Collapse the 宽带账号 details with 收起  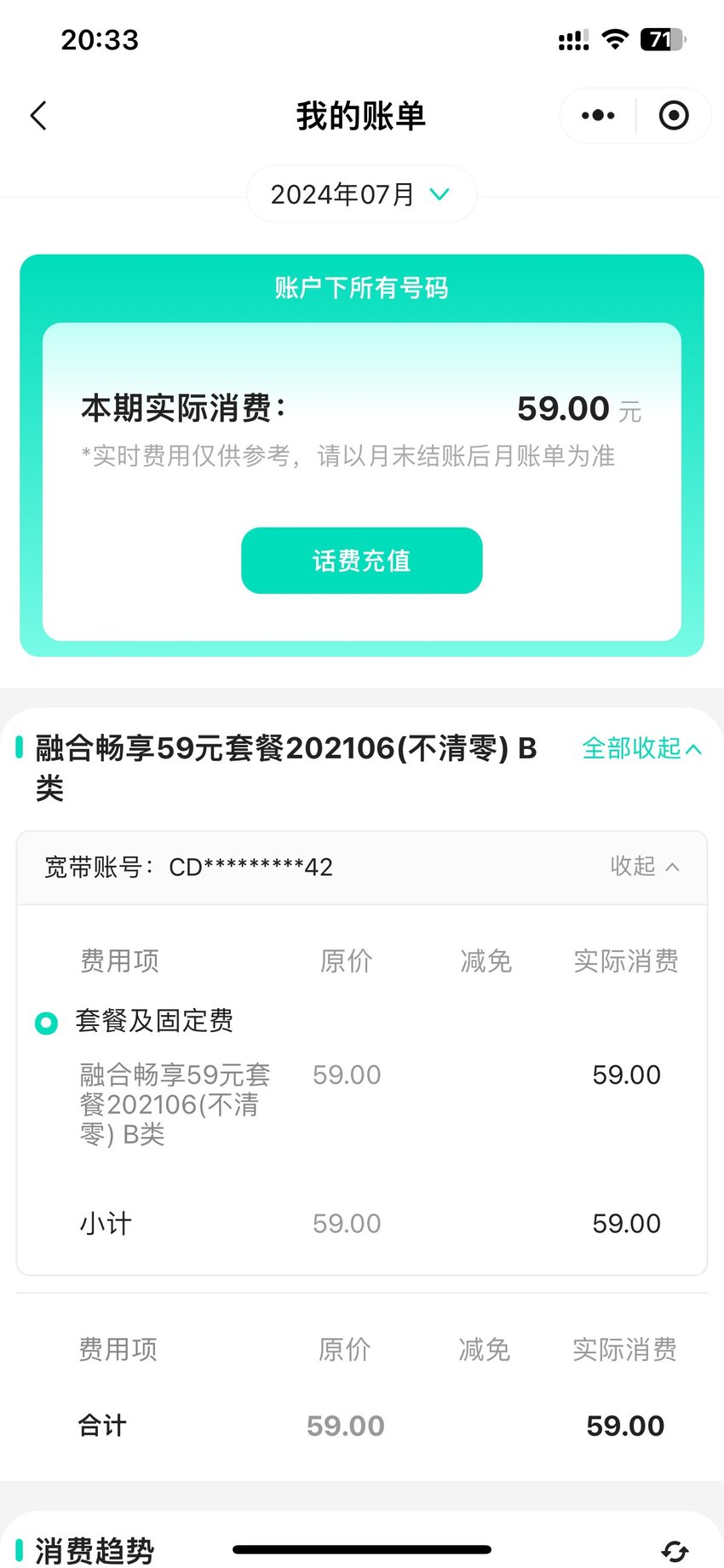(645, 866)
